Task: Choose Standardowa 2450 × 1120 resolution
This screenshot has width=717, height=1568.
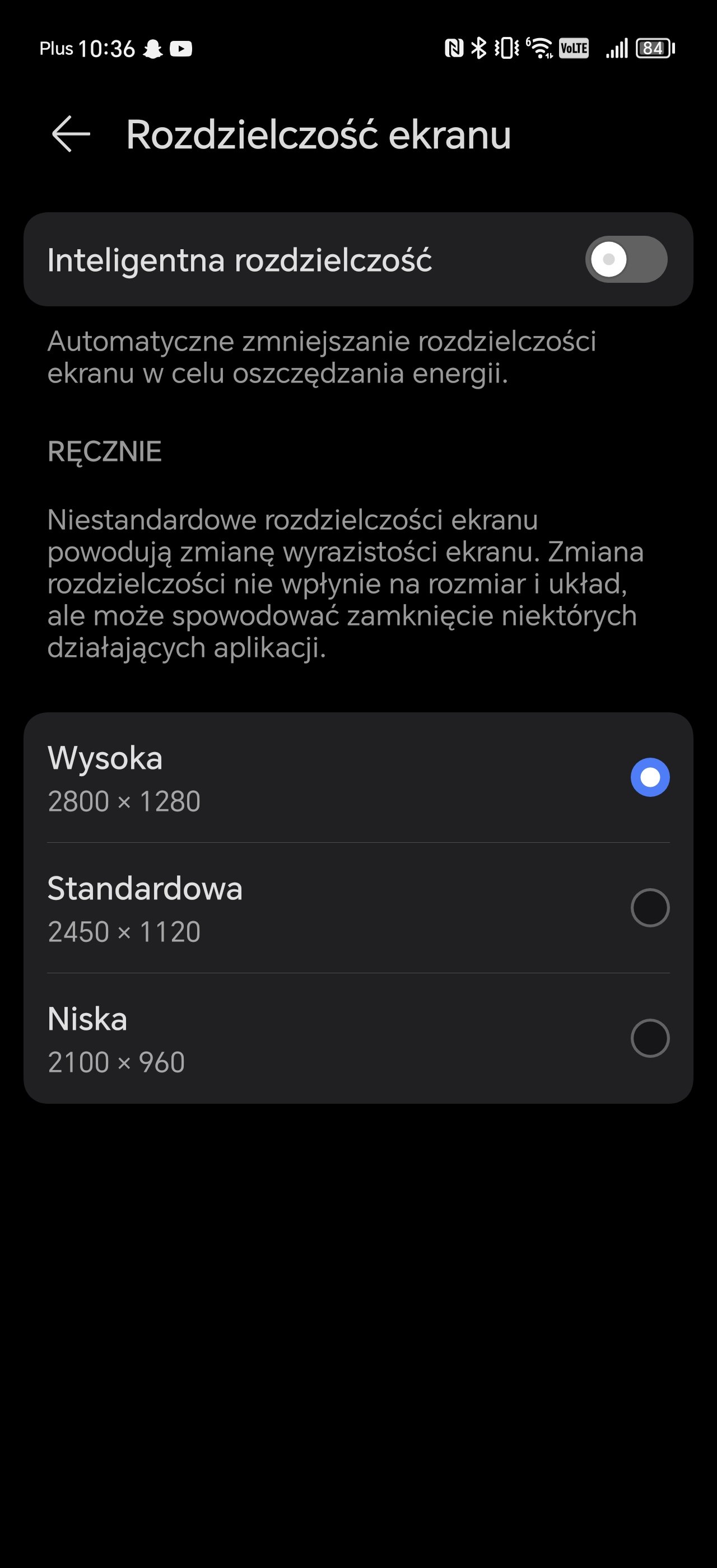Action: coord(358,908)
